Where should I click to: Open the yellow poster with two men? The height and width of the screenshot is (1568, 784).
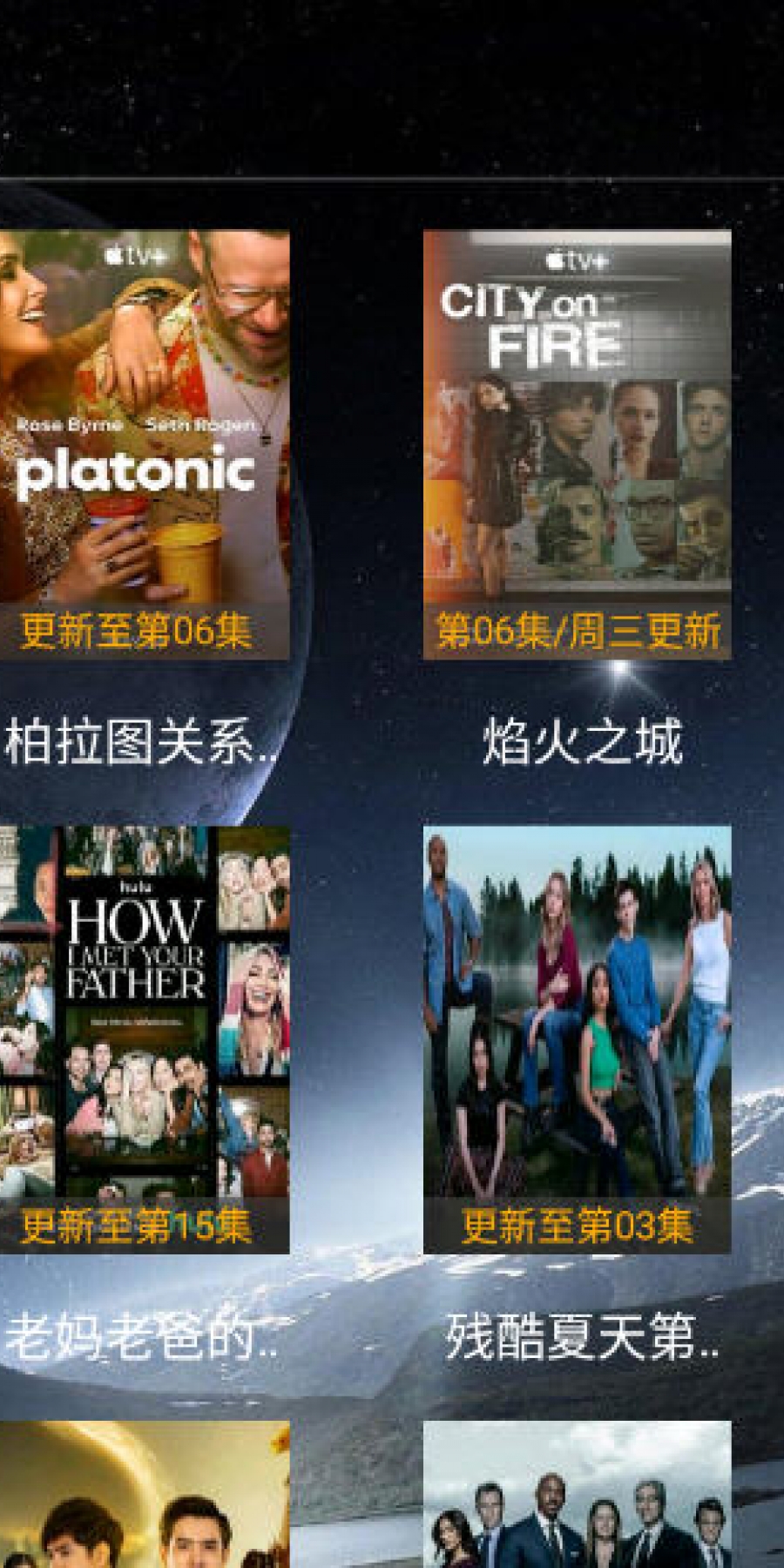pyautogui.click(x=144, y=1500)
